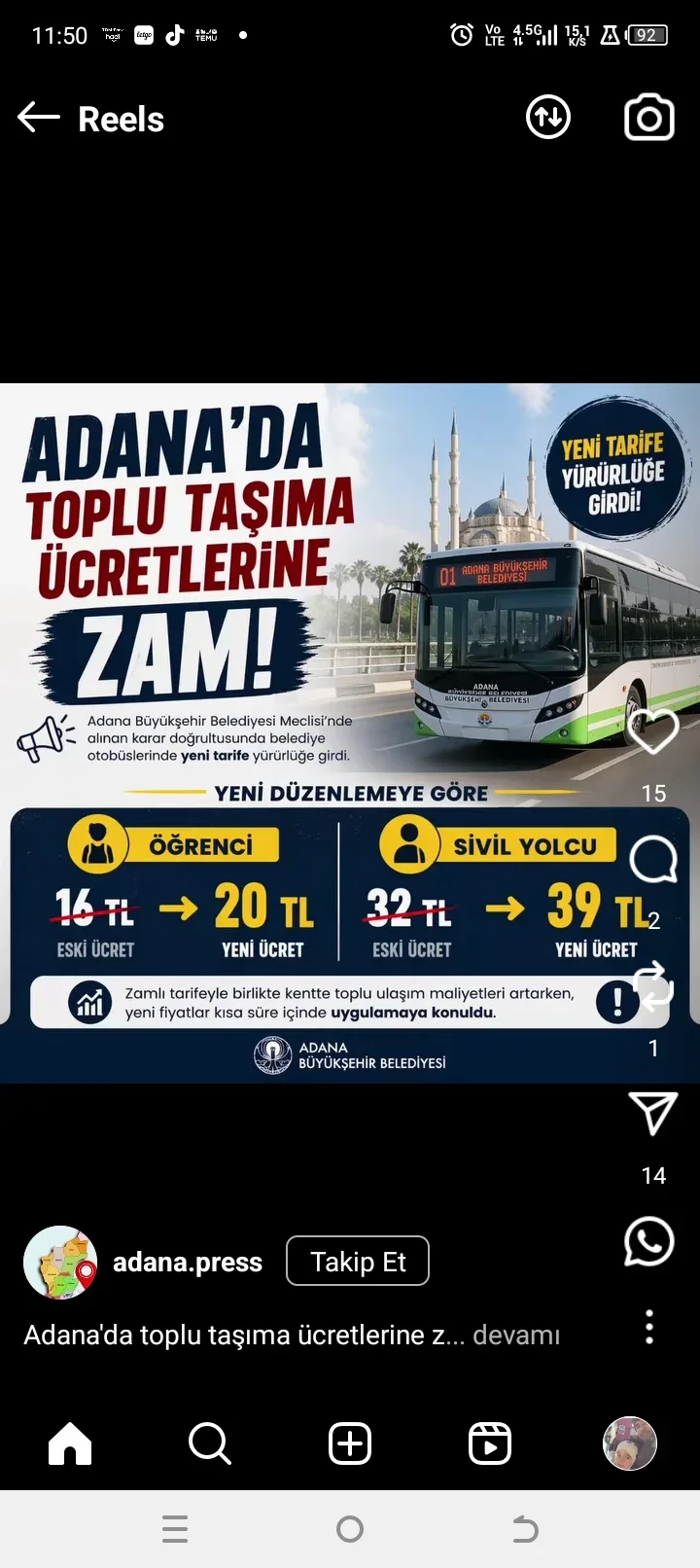Switch to the Search tab
700x1568 pixels.
coord(209,1443)
